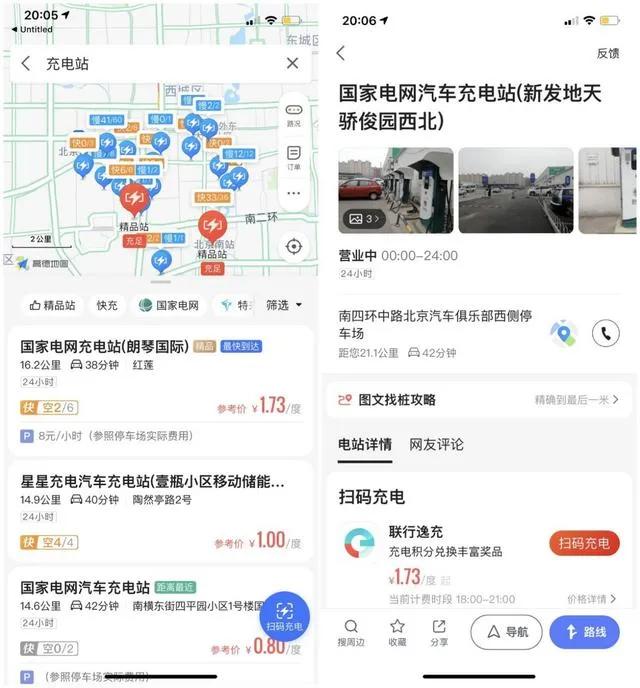Add this station to 收藏
The height and width of the screenshot is (688, 640).
[397, 632]
